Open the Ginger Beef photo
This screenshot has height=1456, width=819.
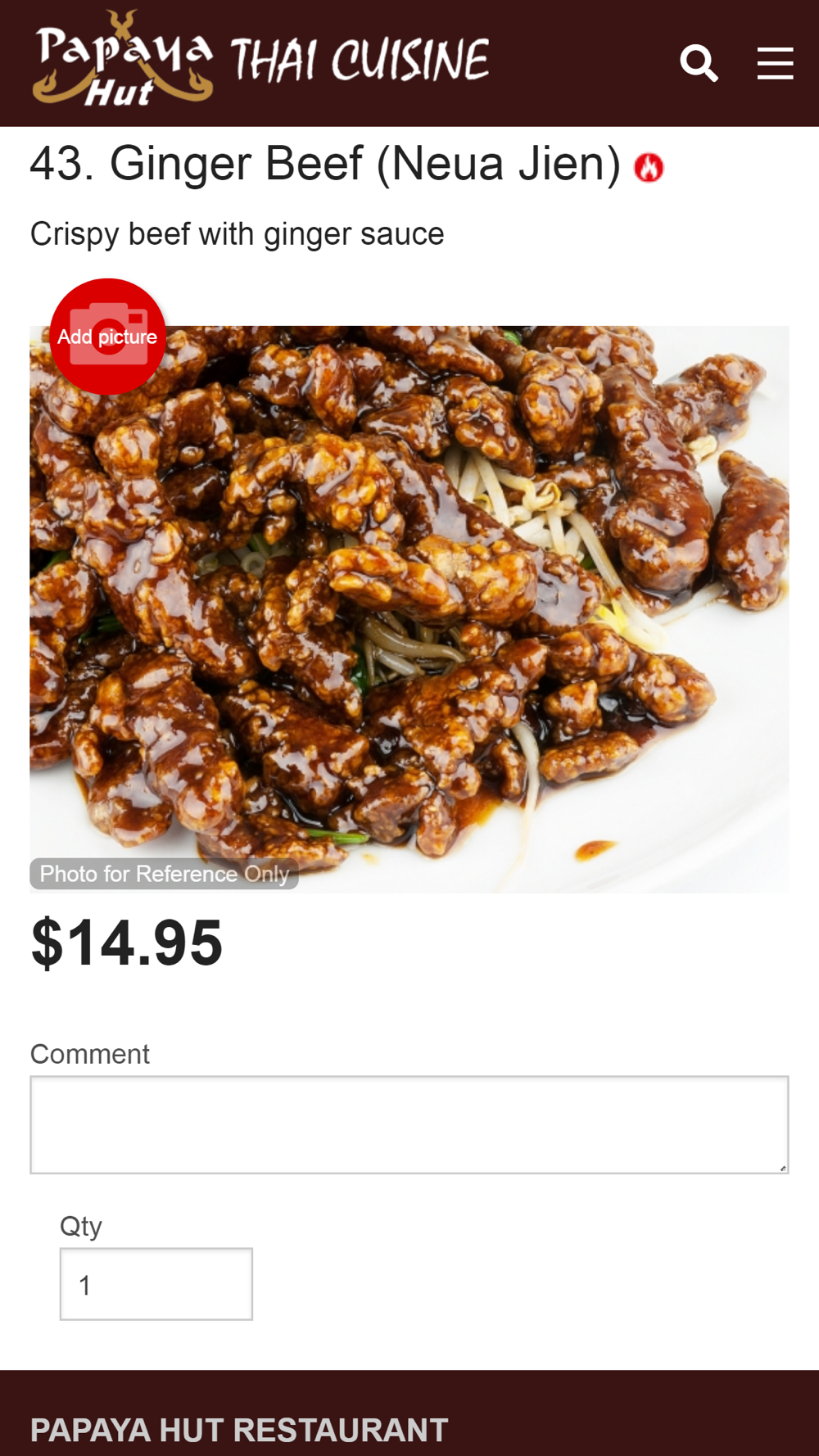(x=409, y=609)
